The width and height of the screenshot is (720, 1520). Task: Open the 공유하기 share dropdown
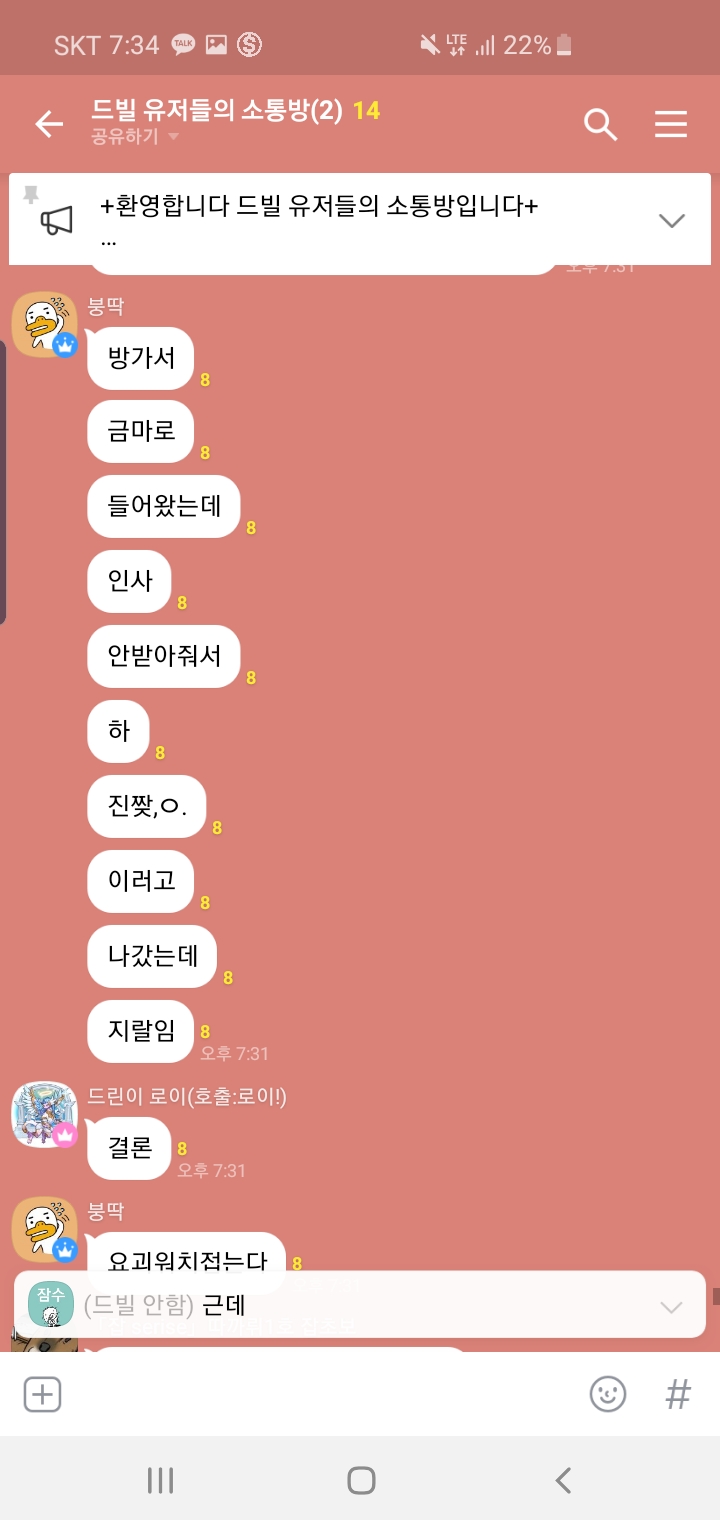pos(135,137)
